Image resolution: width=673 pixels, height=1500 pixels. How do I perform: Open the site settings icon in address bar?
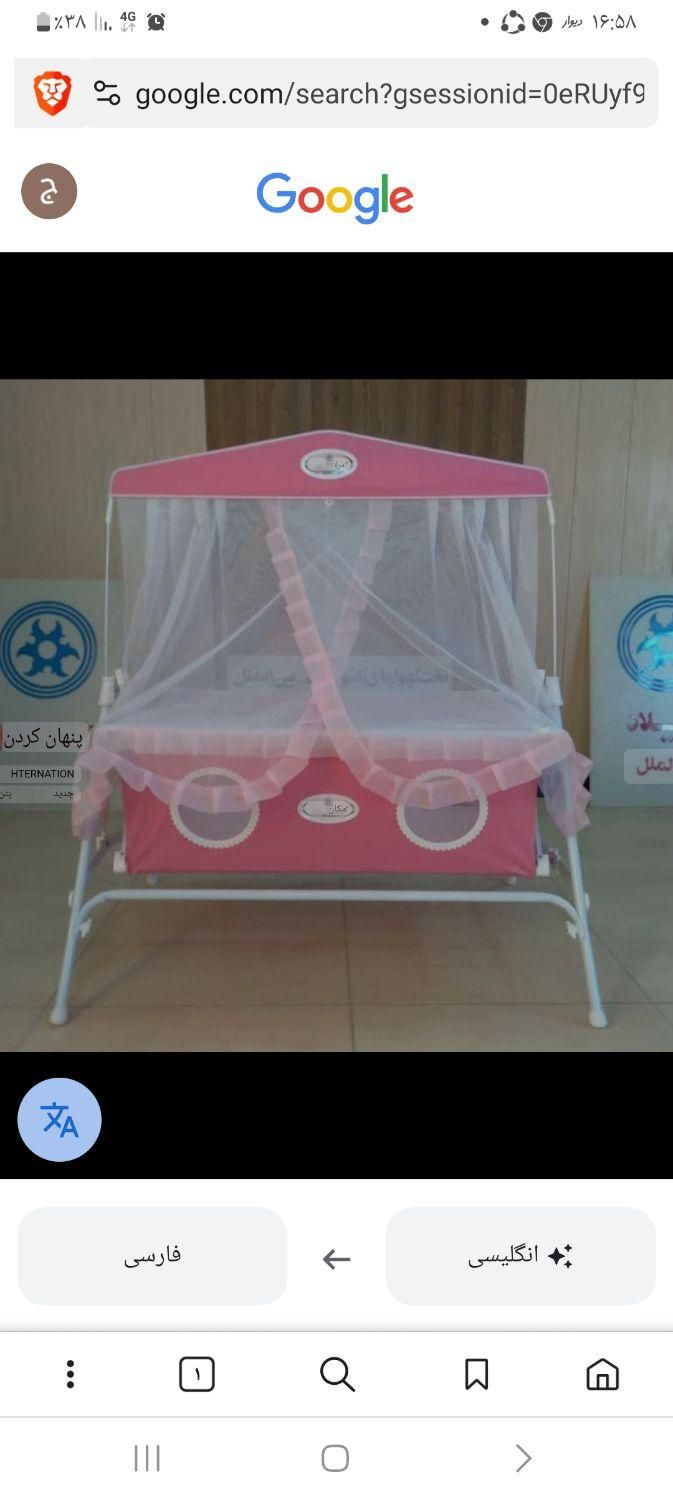click(x=107, y=94)
